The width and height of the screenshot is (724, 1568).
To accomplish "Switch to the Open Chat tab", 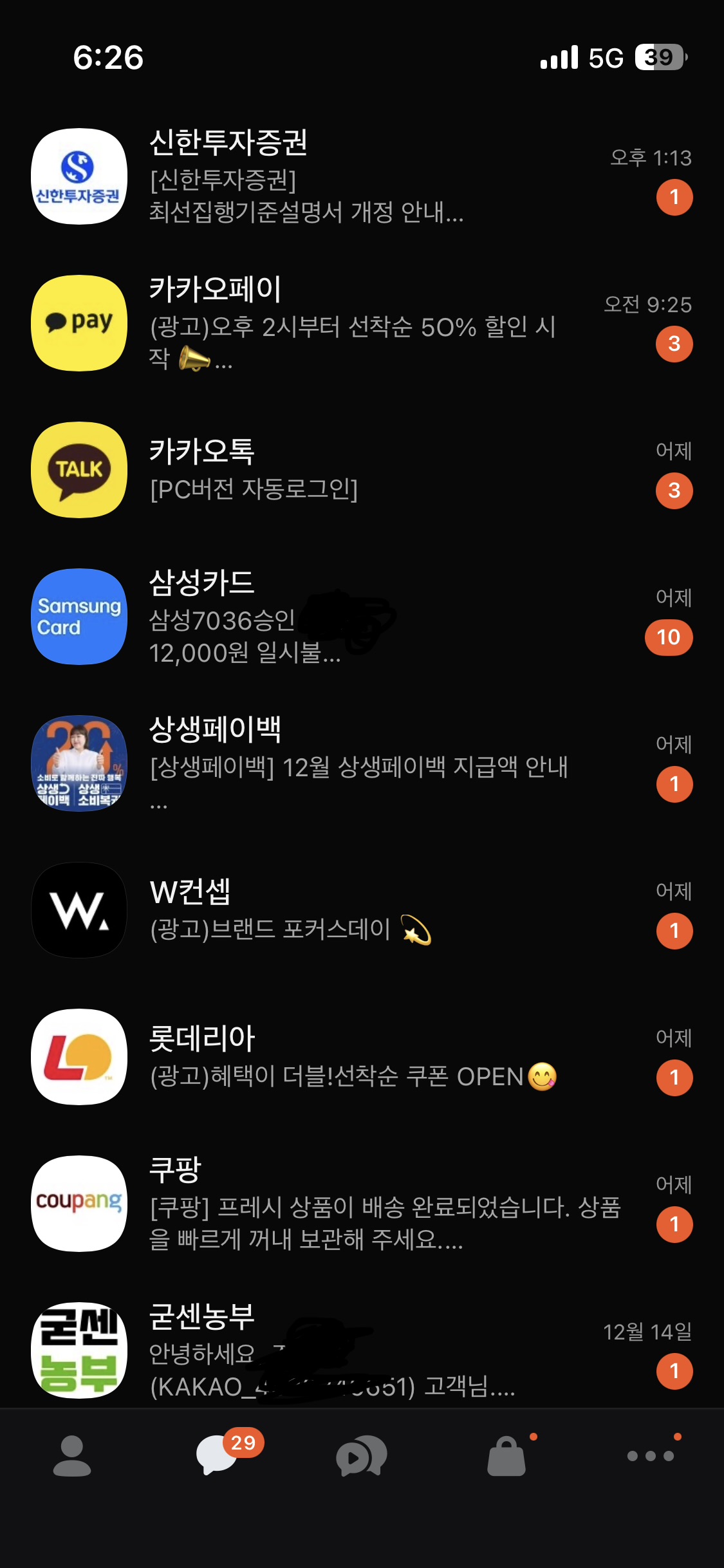I will (362, 1456).
